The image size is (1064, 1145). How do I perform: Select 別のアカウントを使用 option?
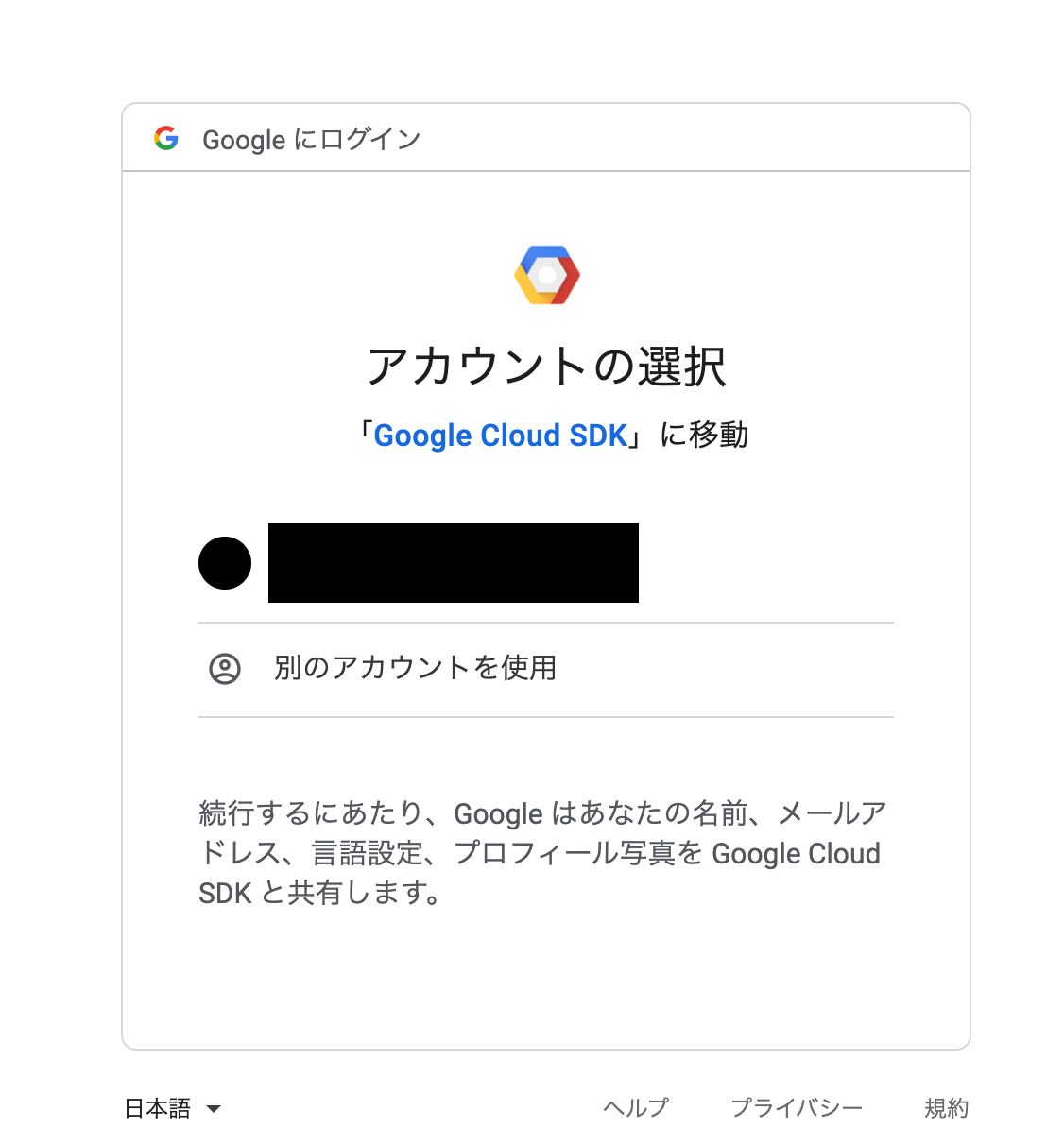tap(411, 668)
